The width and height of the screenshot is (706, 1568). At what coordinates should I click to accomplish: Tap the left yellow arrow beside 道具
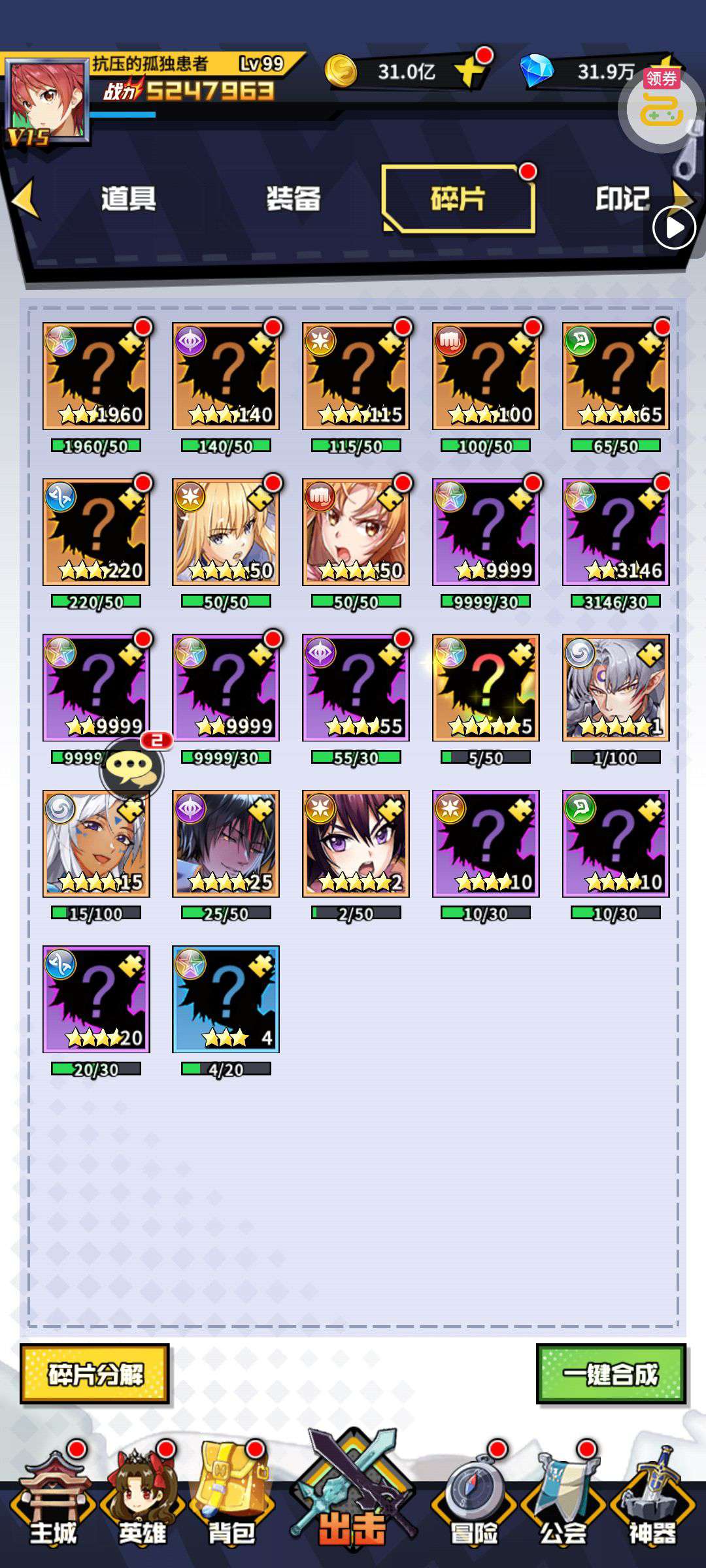[x=26, y=199]
